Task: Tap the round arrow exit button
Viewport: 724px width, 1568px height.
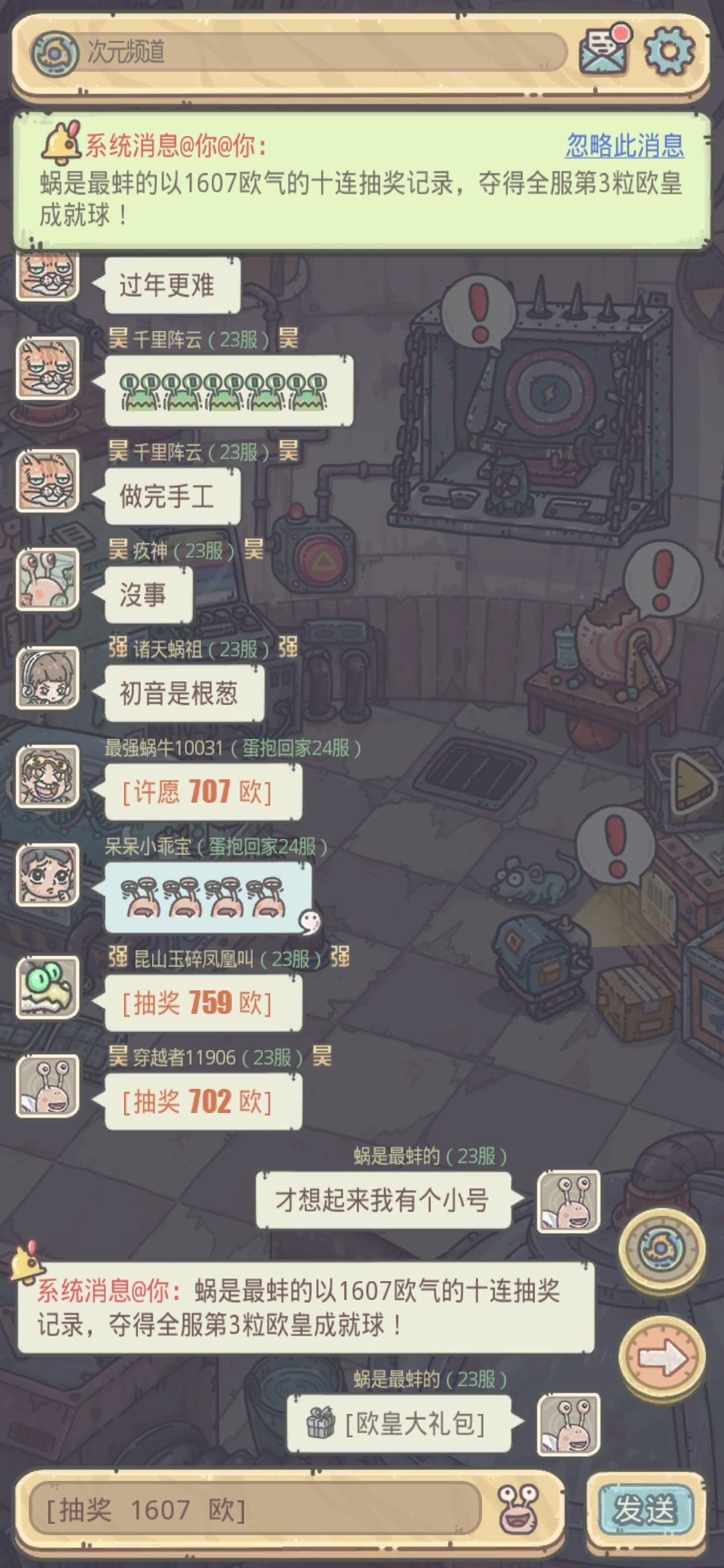Action: tap(662, 1358)
